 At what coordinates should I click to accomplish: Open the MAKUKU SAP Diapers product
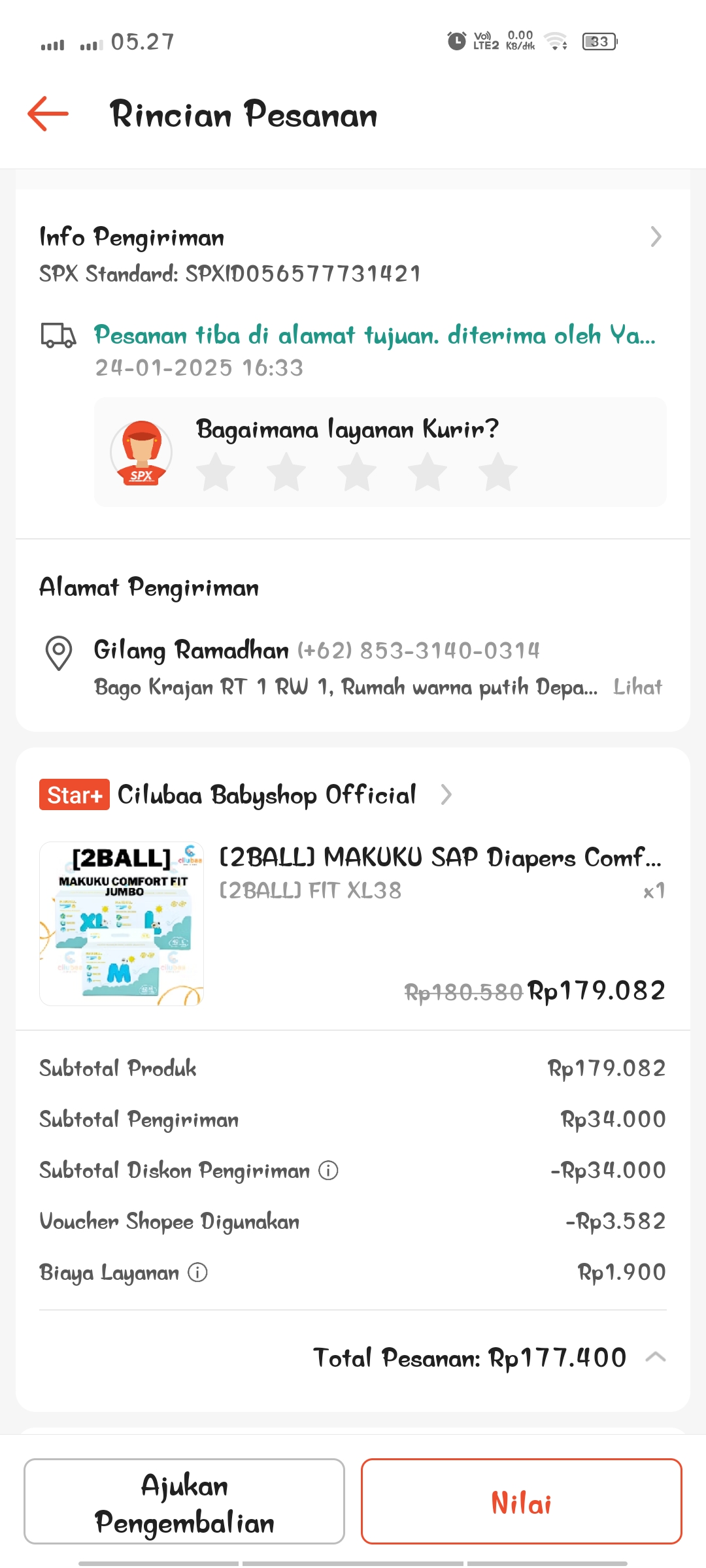coord(439,857)
